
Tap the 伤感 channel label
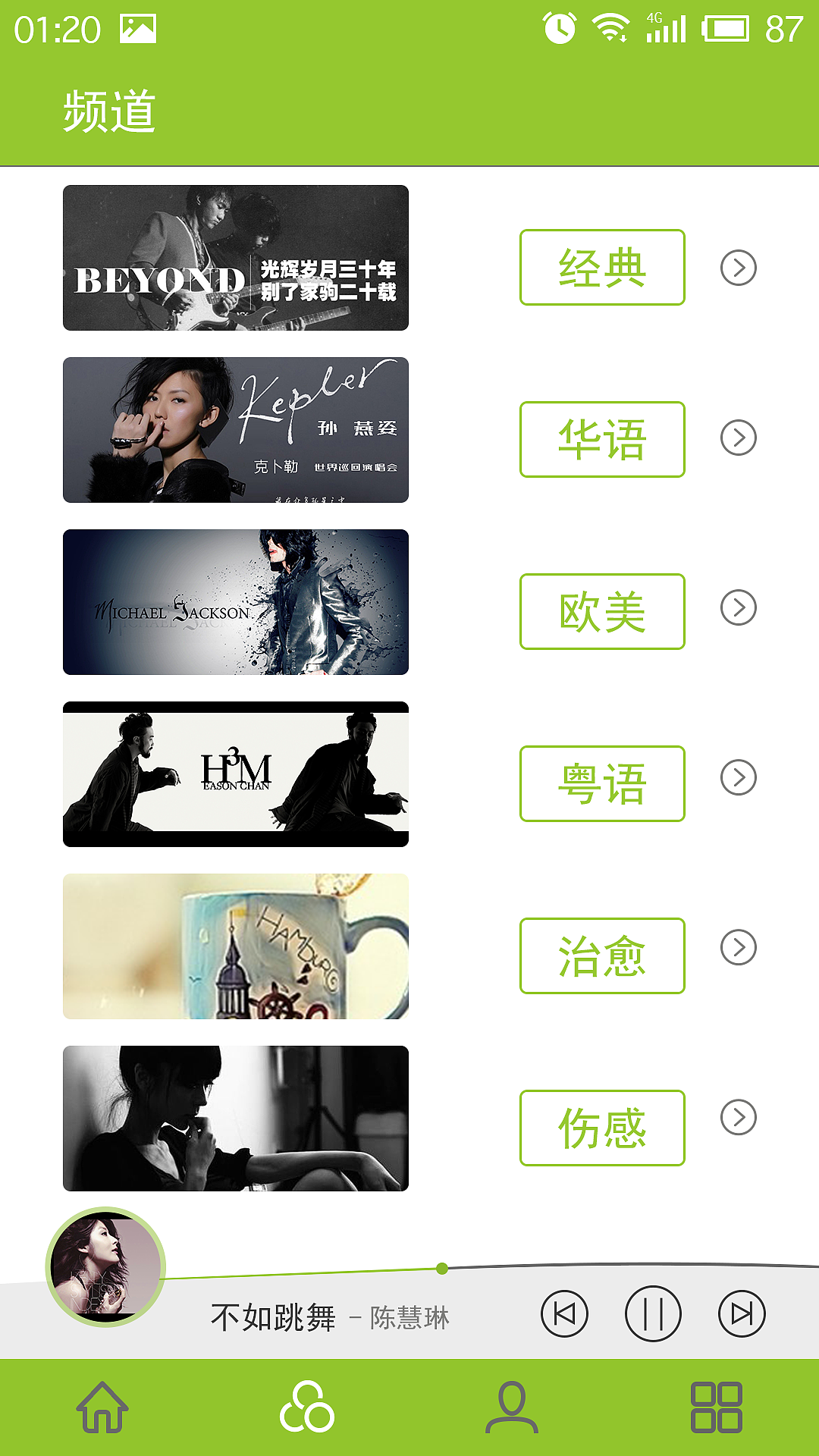602,1127
